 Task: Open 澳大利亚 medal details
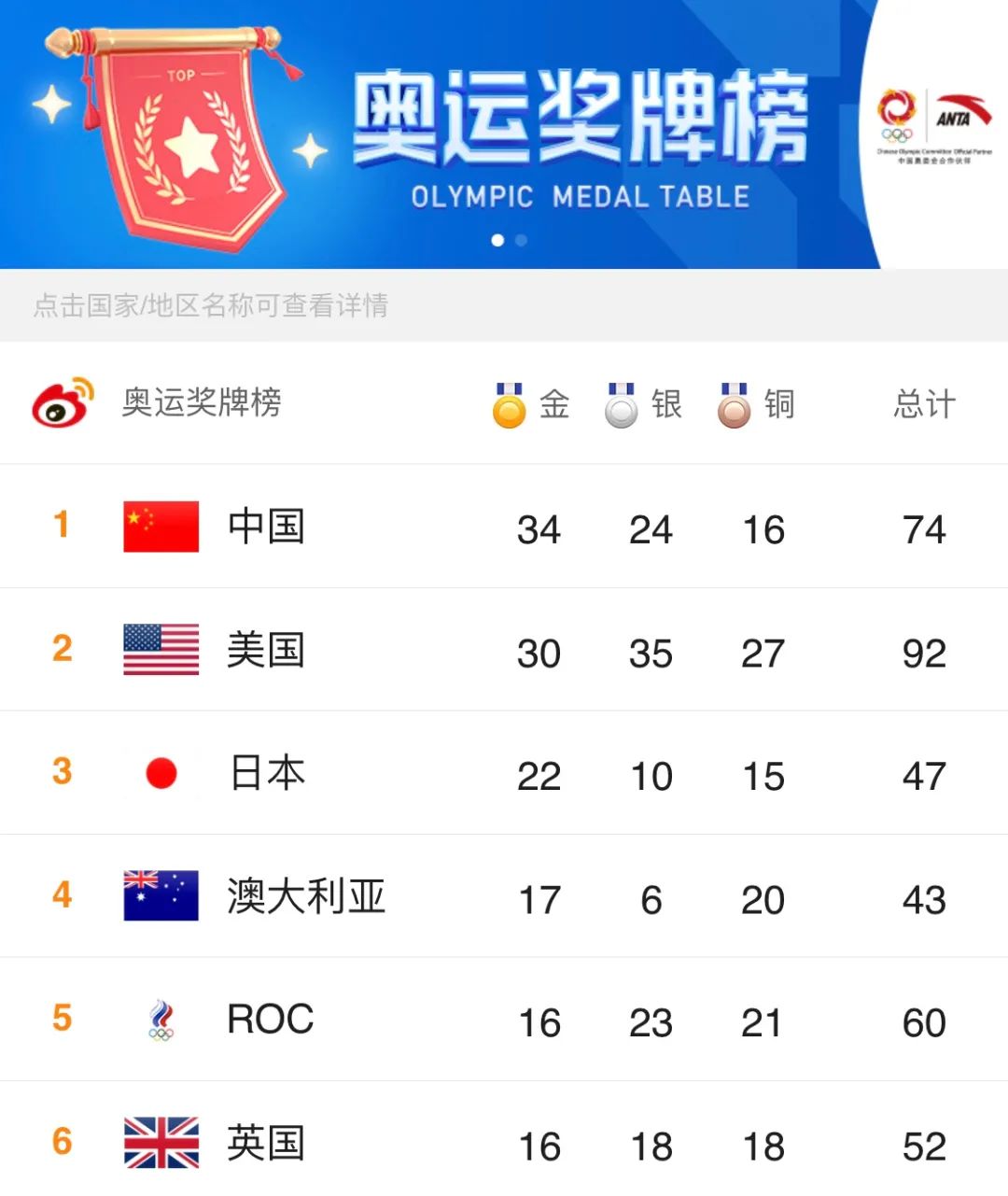point(306,896)
